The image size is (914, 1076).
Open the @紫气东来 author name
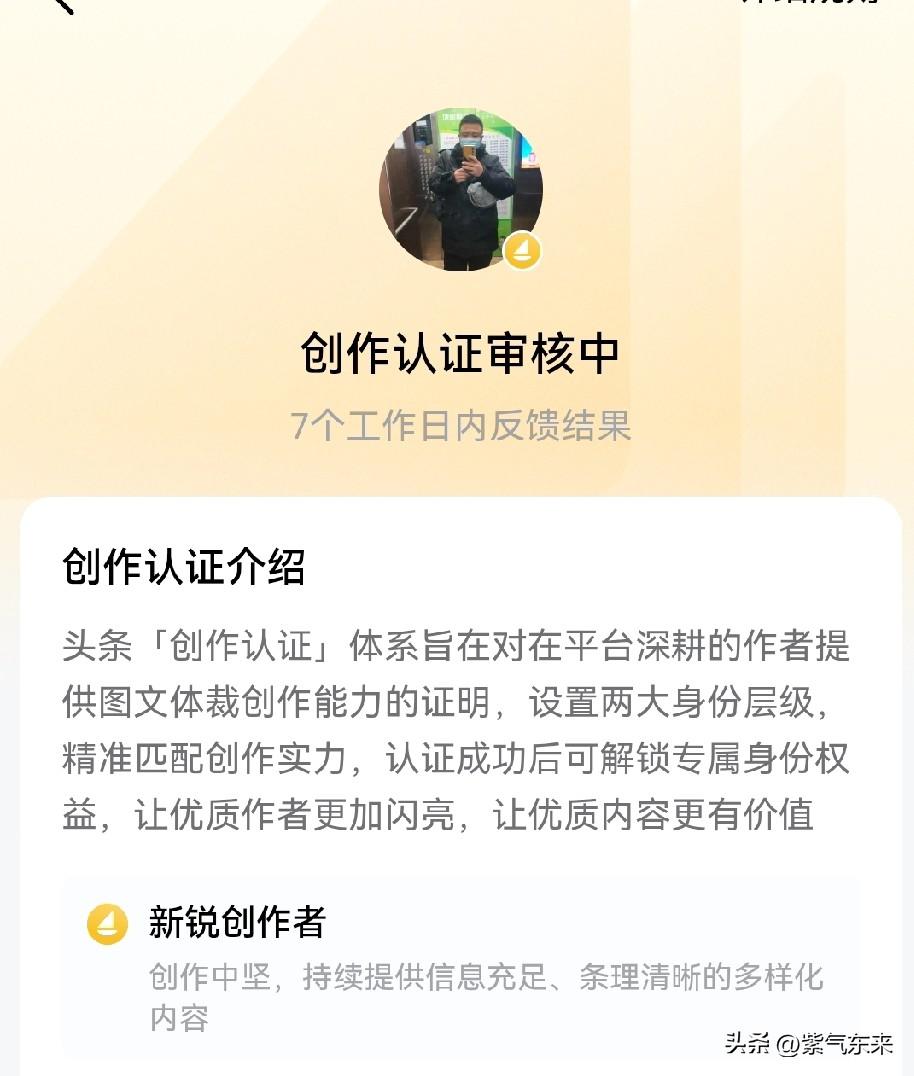pos(840,1043)
